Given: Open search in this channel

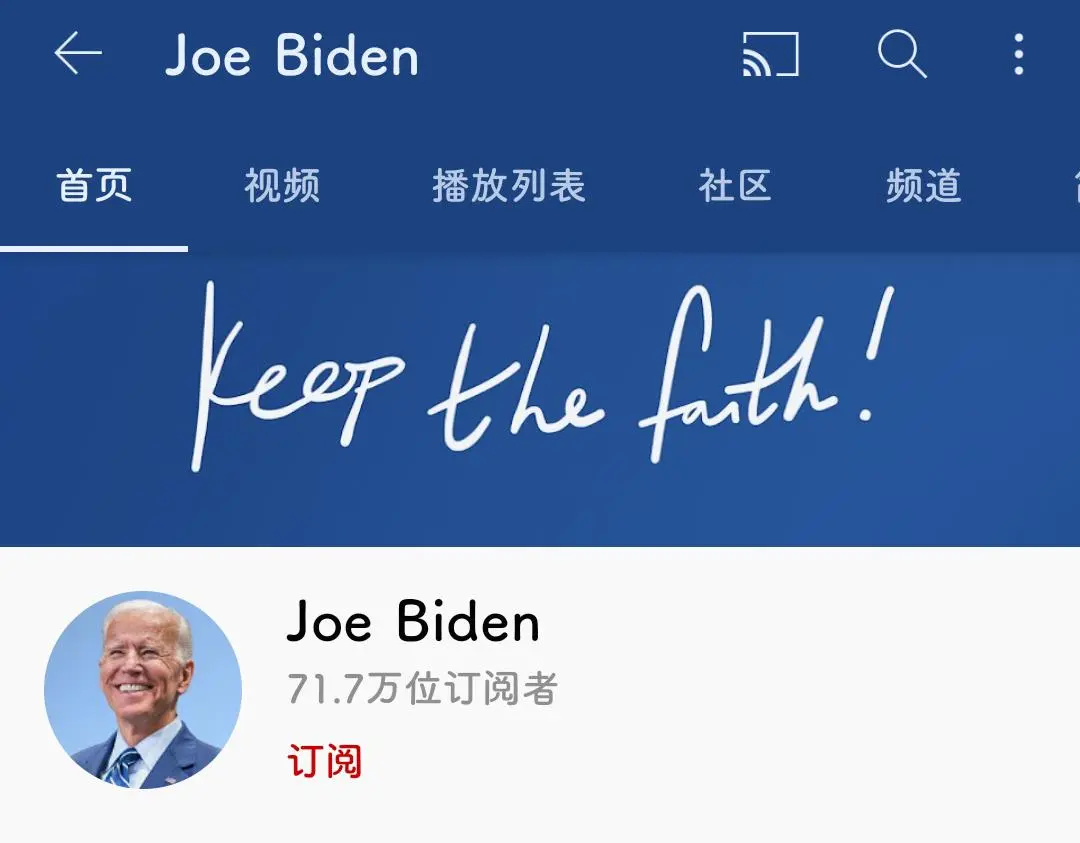Looking at the screenshot, I should point(901,54).
